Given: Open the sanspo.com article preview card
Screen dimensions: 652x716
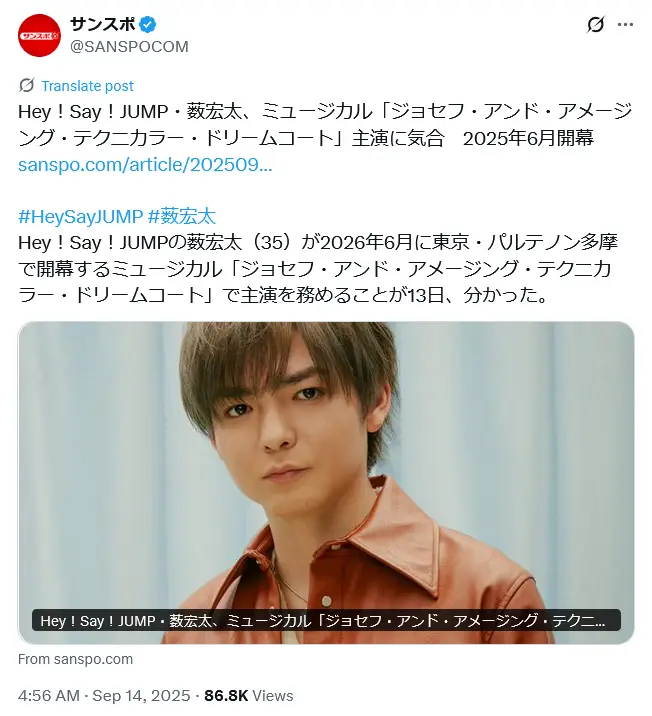Looking at the screenshot, I should pos(326,482).
